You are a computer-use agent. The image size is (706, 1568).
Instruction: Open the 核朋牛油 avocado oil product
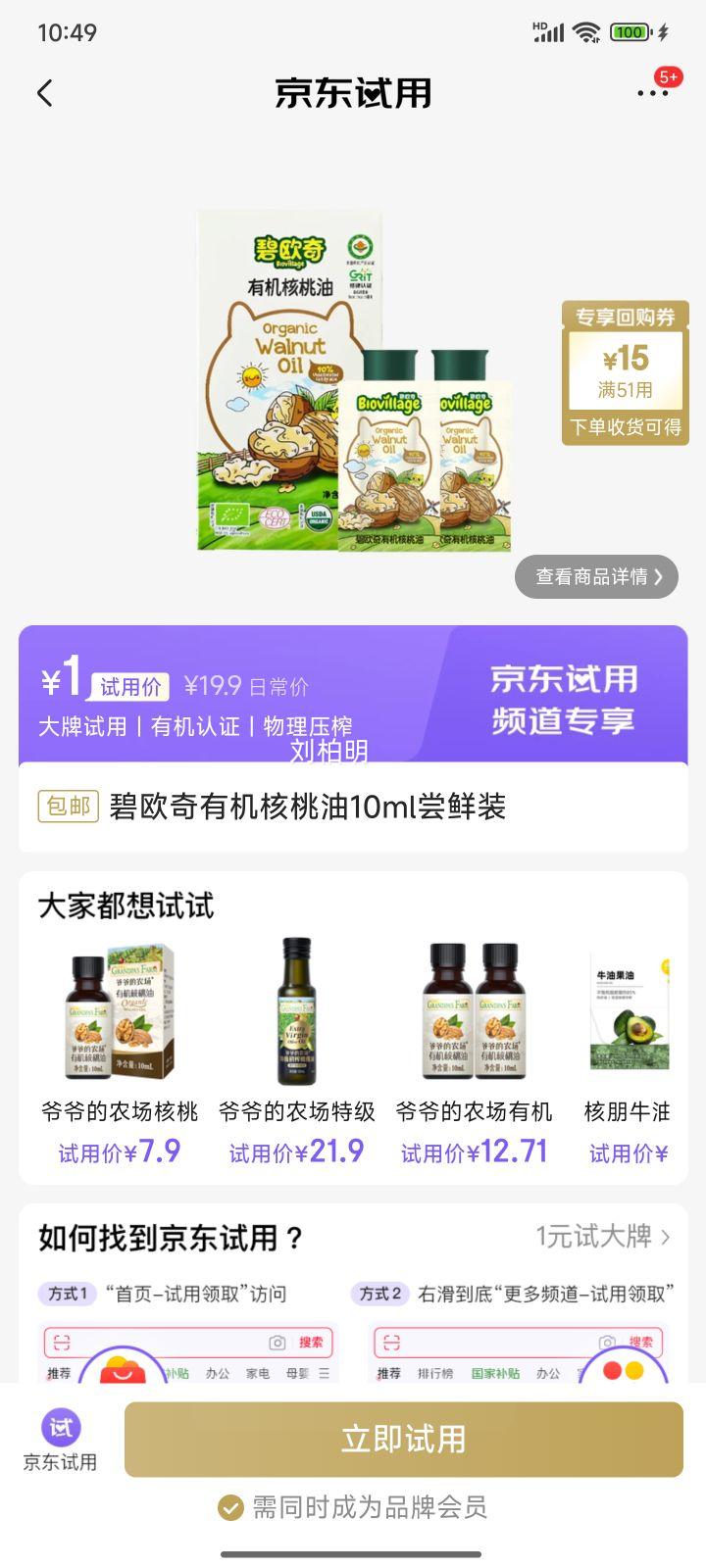(x=628, y=1049)
